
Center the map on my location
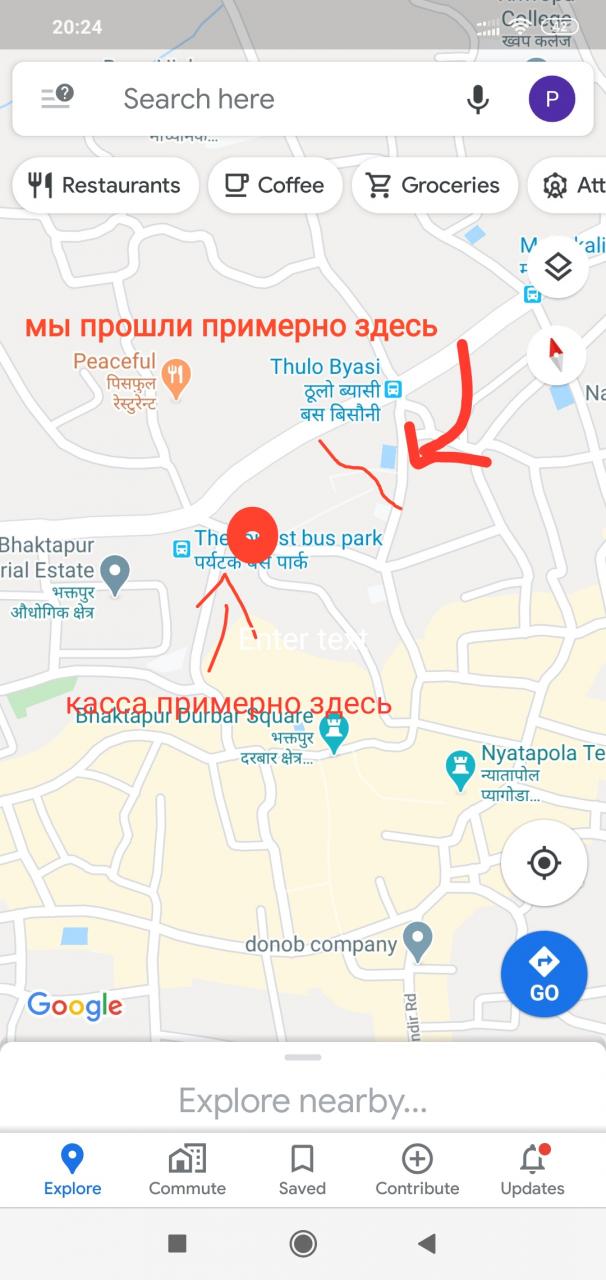[x=543, y=862]
